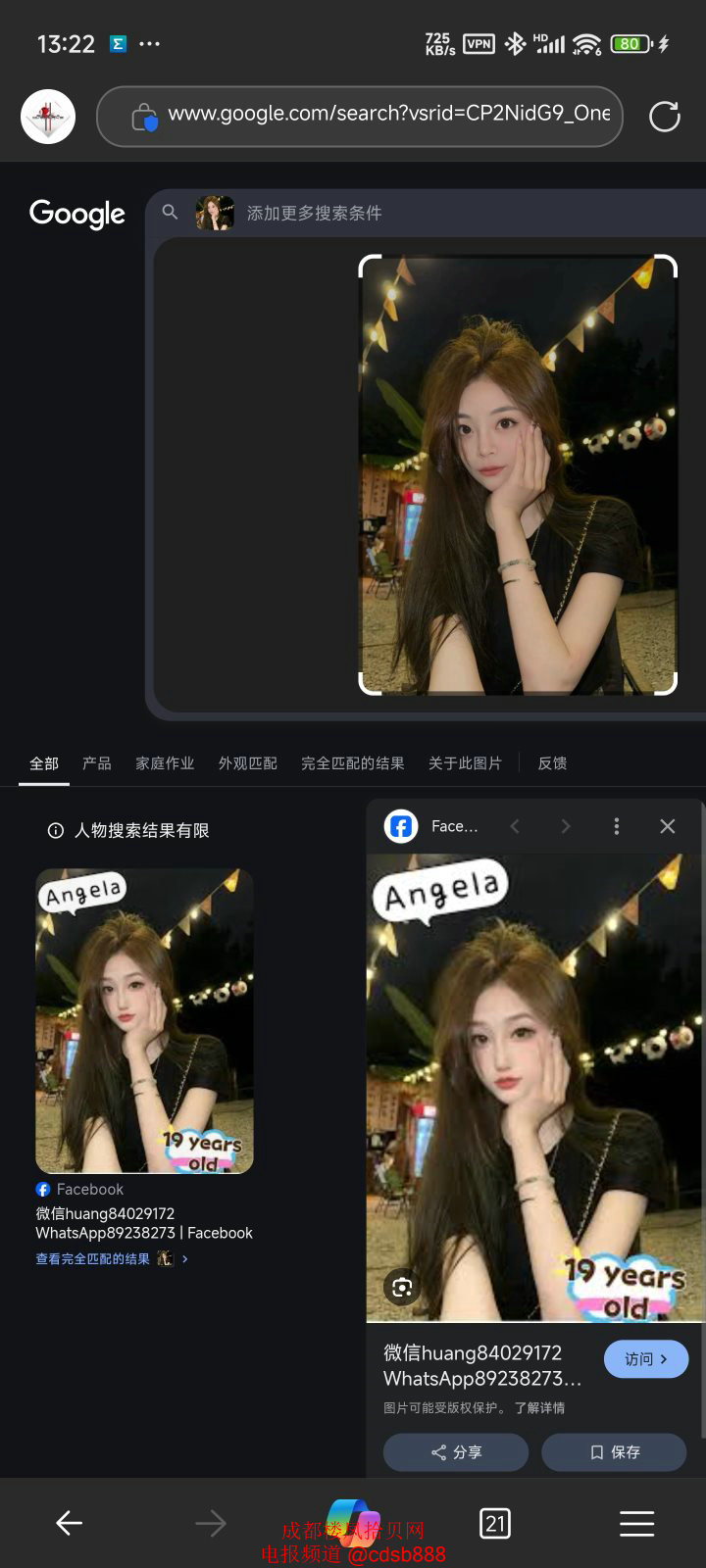Image resolution: width=706 pixels, height=1568 pixels.
Task: Tap the 查看完全匹配的结果 link
Action: click(93, 1259)
